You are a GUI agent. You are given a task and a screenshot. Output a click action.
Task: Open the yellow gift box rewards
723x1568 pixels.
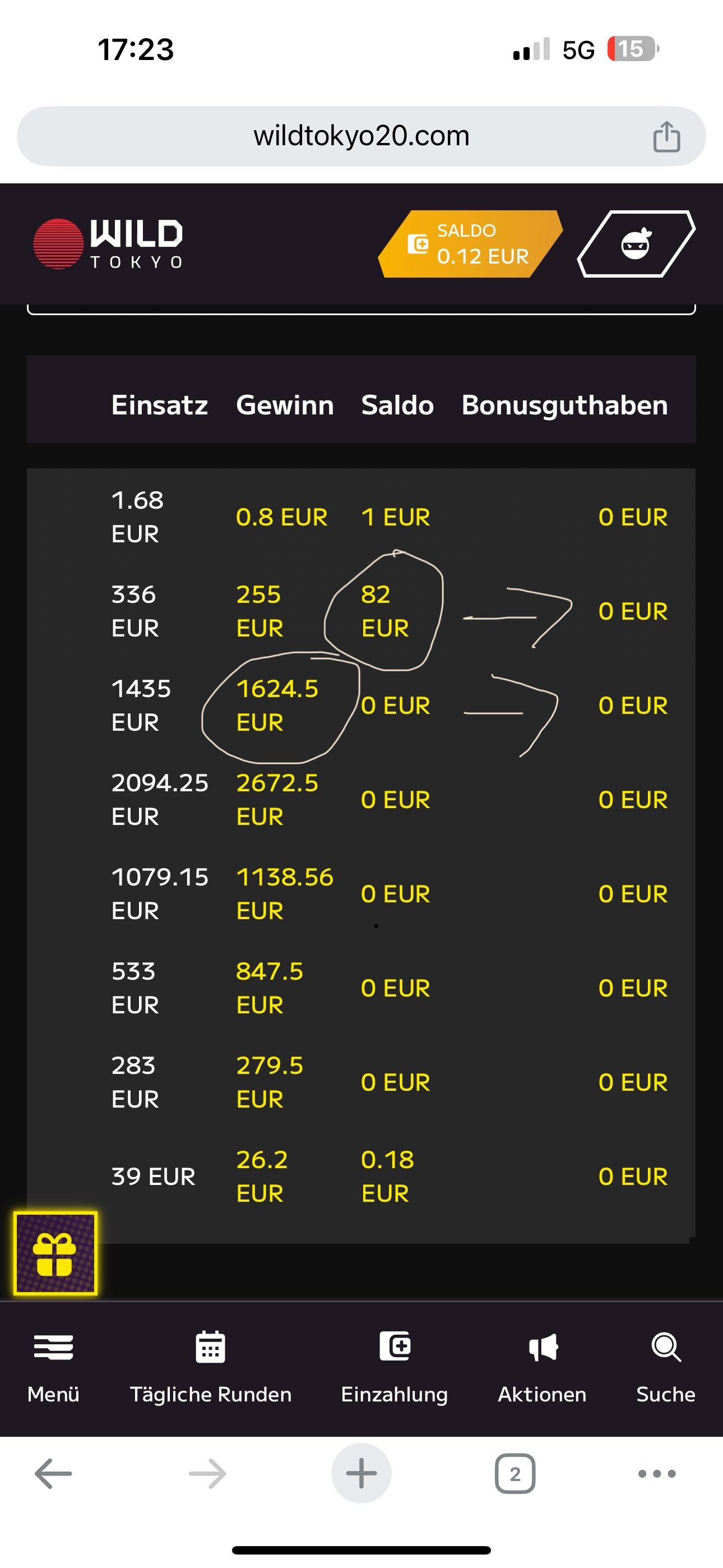tap(55, 1253)
